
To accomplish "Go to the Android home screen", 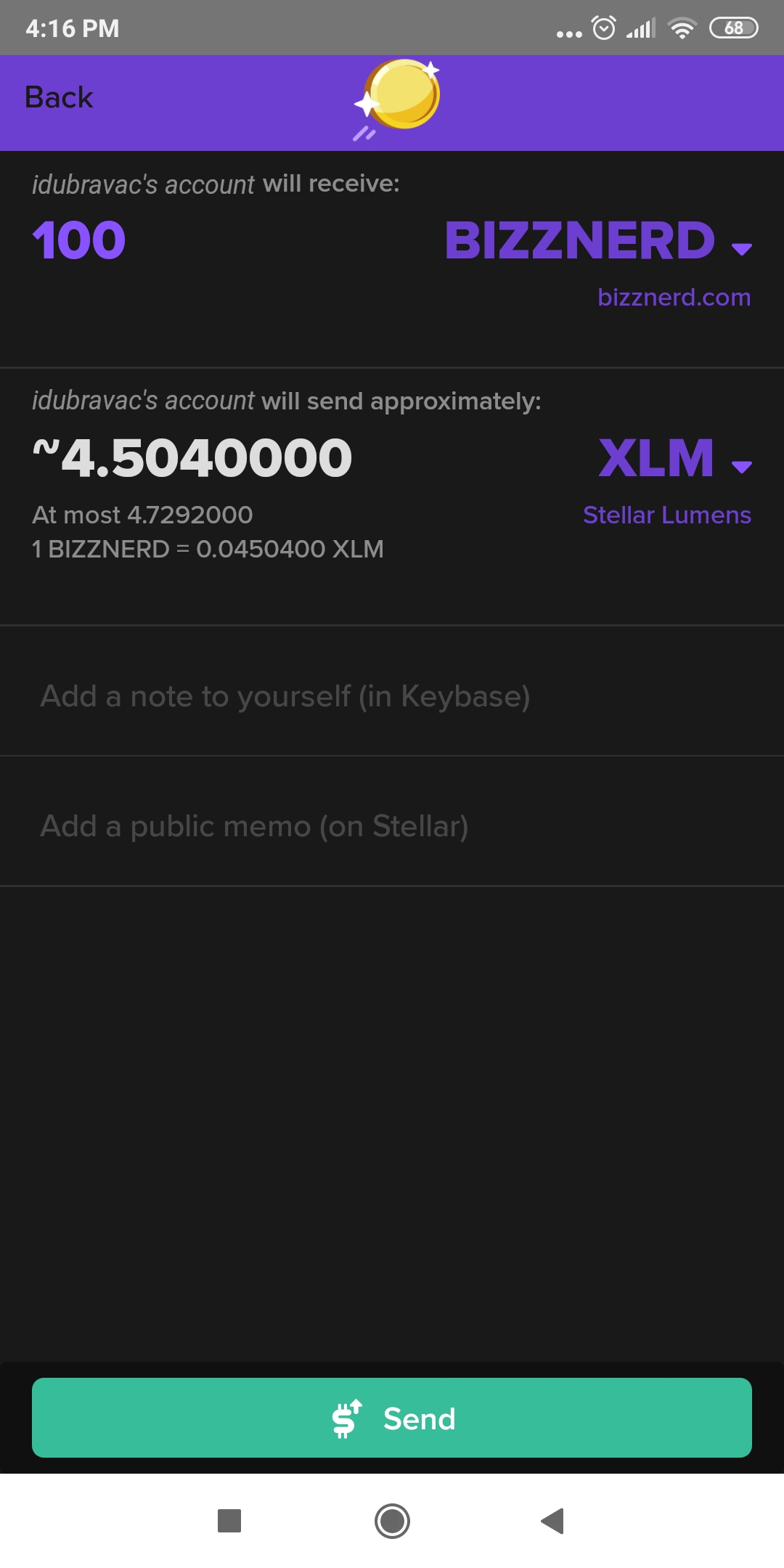I will click(392, 1521).
